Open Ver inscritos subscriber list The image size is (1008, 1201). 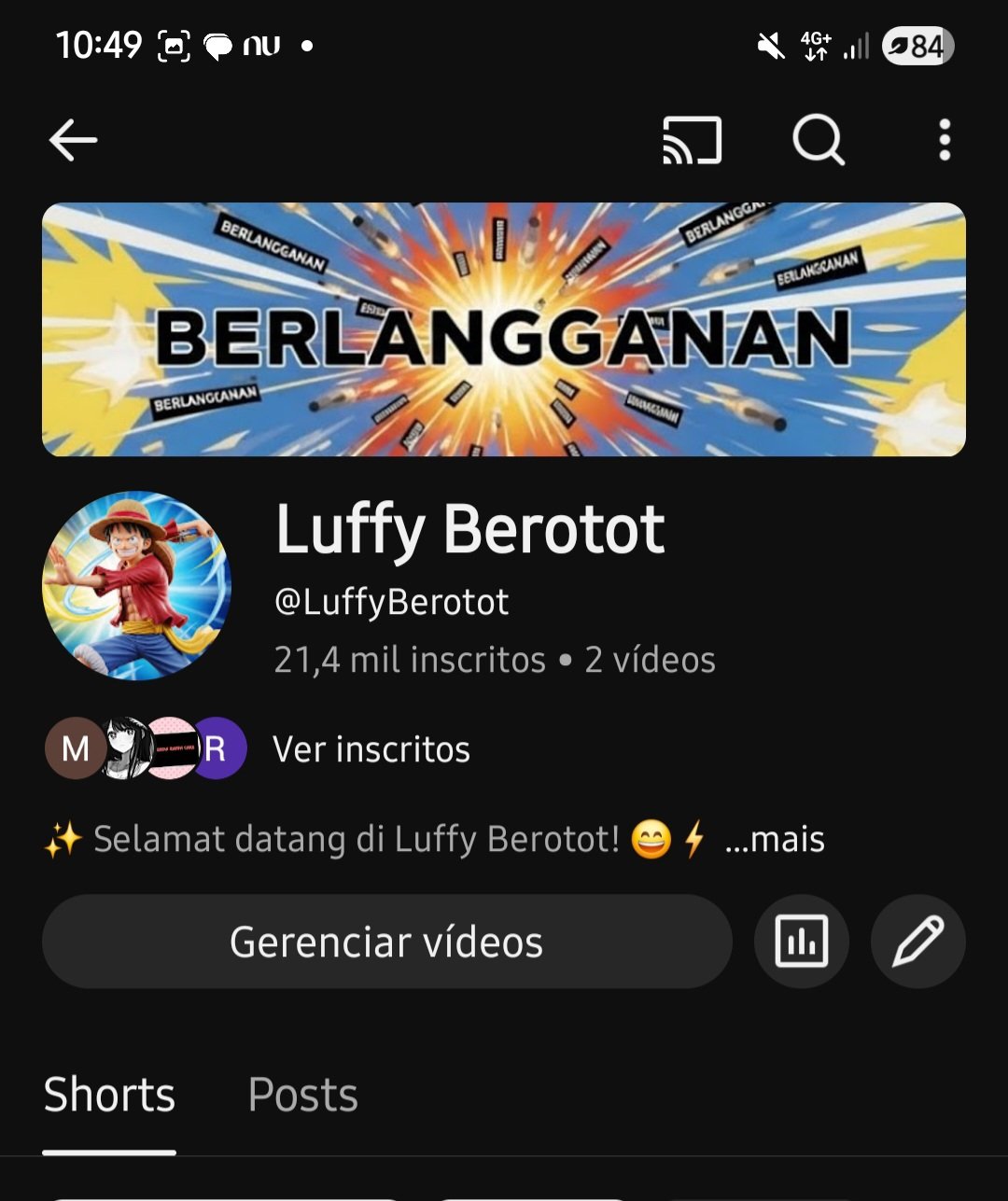(371, 749)
